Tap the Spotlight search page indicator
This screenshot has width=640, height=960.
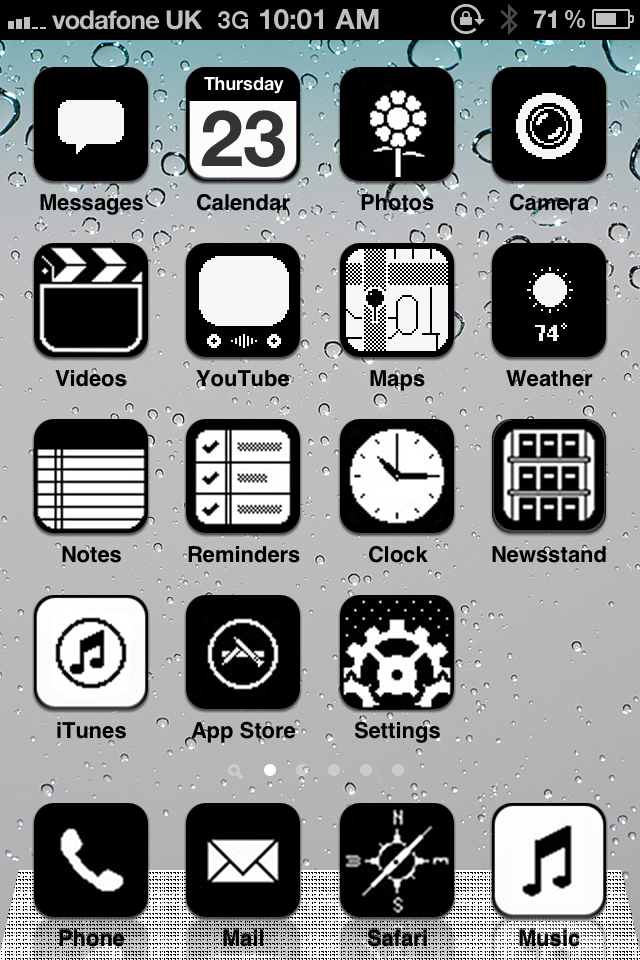235,770
